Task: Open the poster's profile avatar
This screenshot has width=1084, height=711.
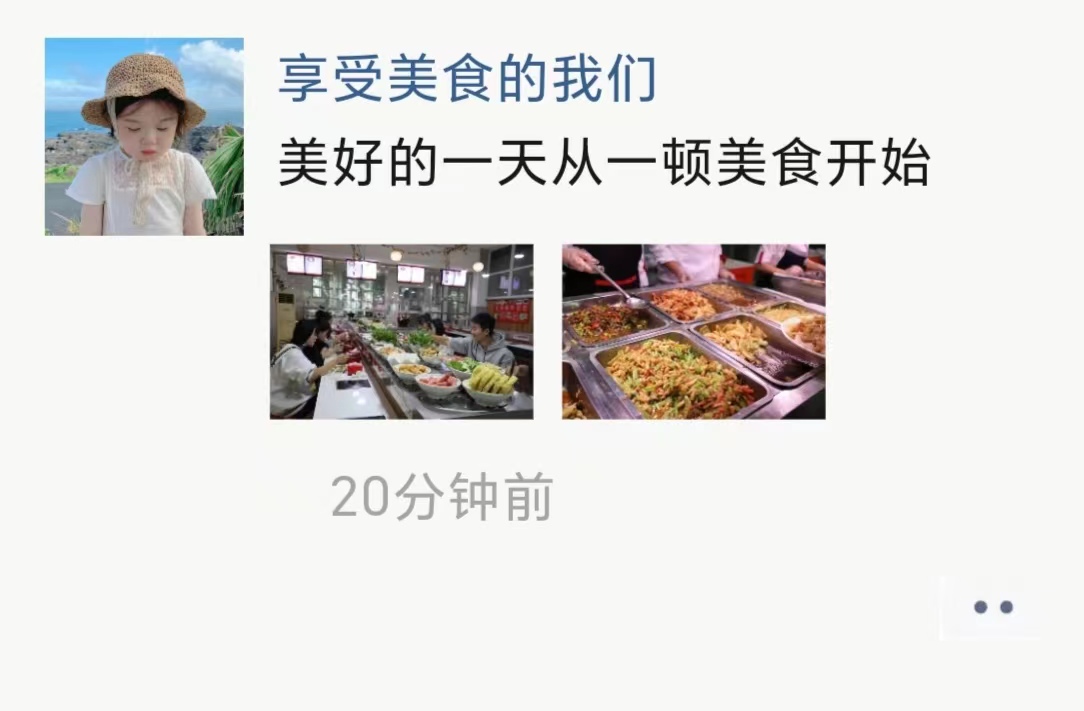Action: 144,136
